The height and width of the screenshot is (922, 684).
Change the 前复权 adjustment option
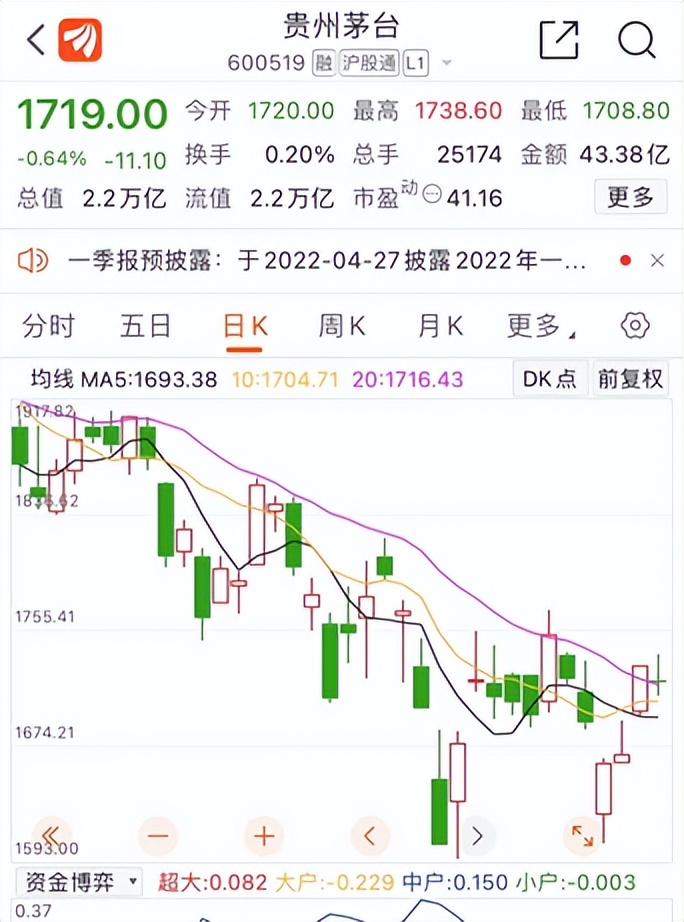click(x=630, y=379)
